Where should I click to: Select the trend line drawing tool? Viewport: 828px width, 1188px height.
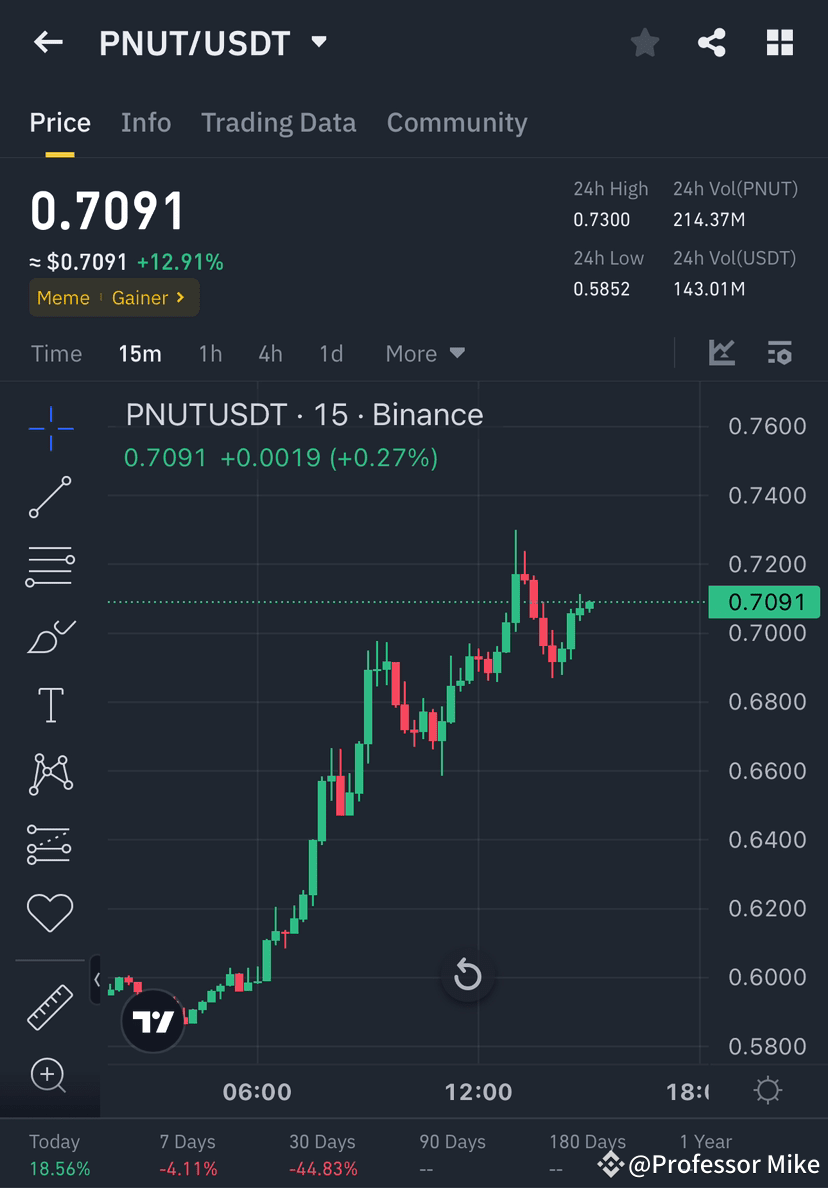pos(50,495)
